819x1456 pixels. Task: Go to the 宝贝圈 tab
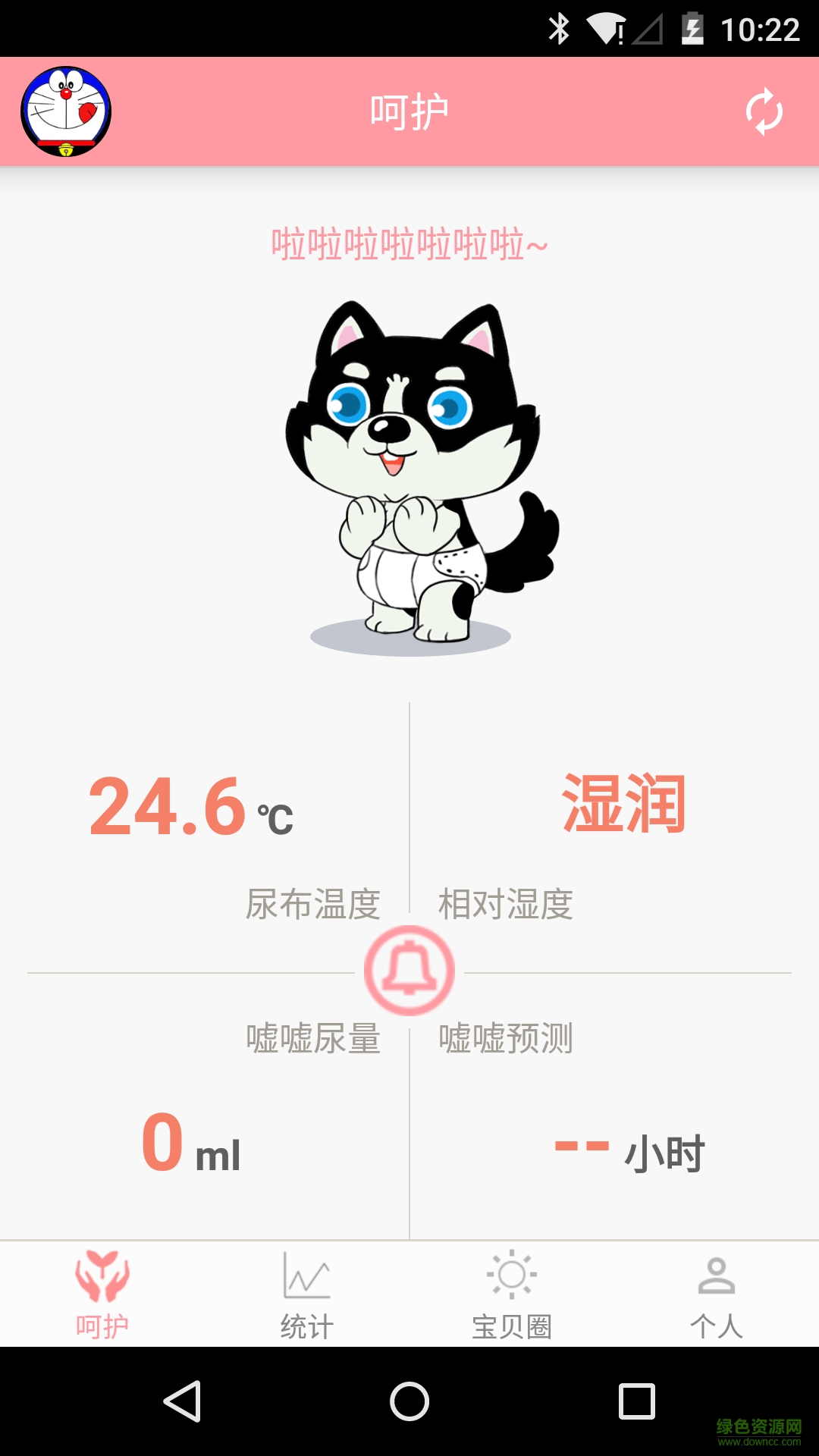point(512,1294)
